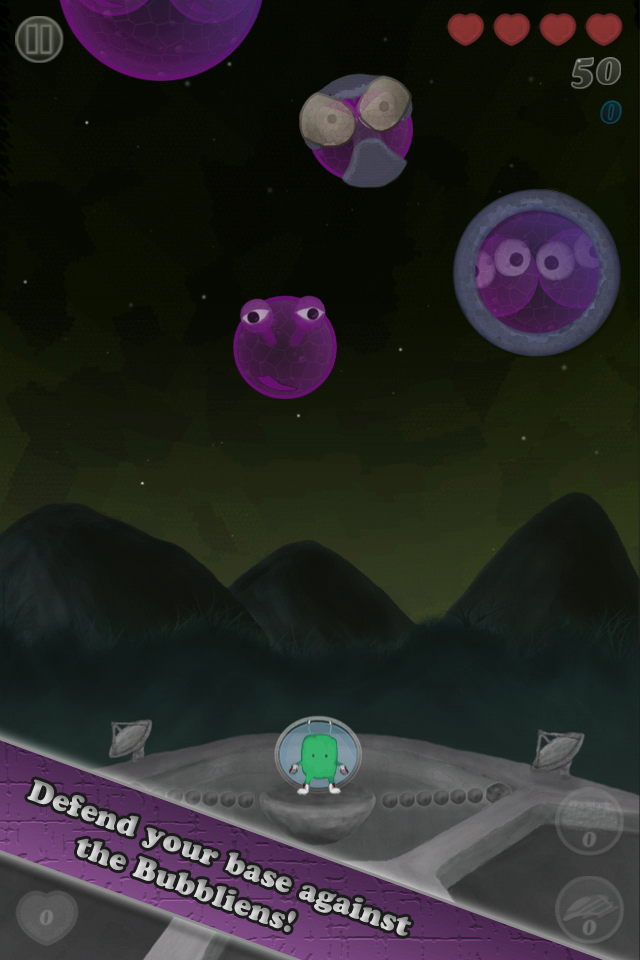Pop the bubble with goggles and armor
Screen dimensions: 640x960
click(358, 130)
